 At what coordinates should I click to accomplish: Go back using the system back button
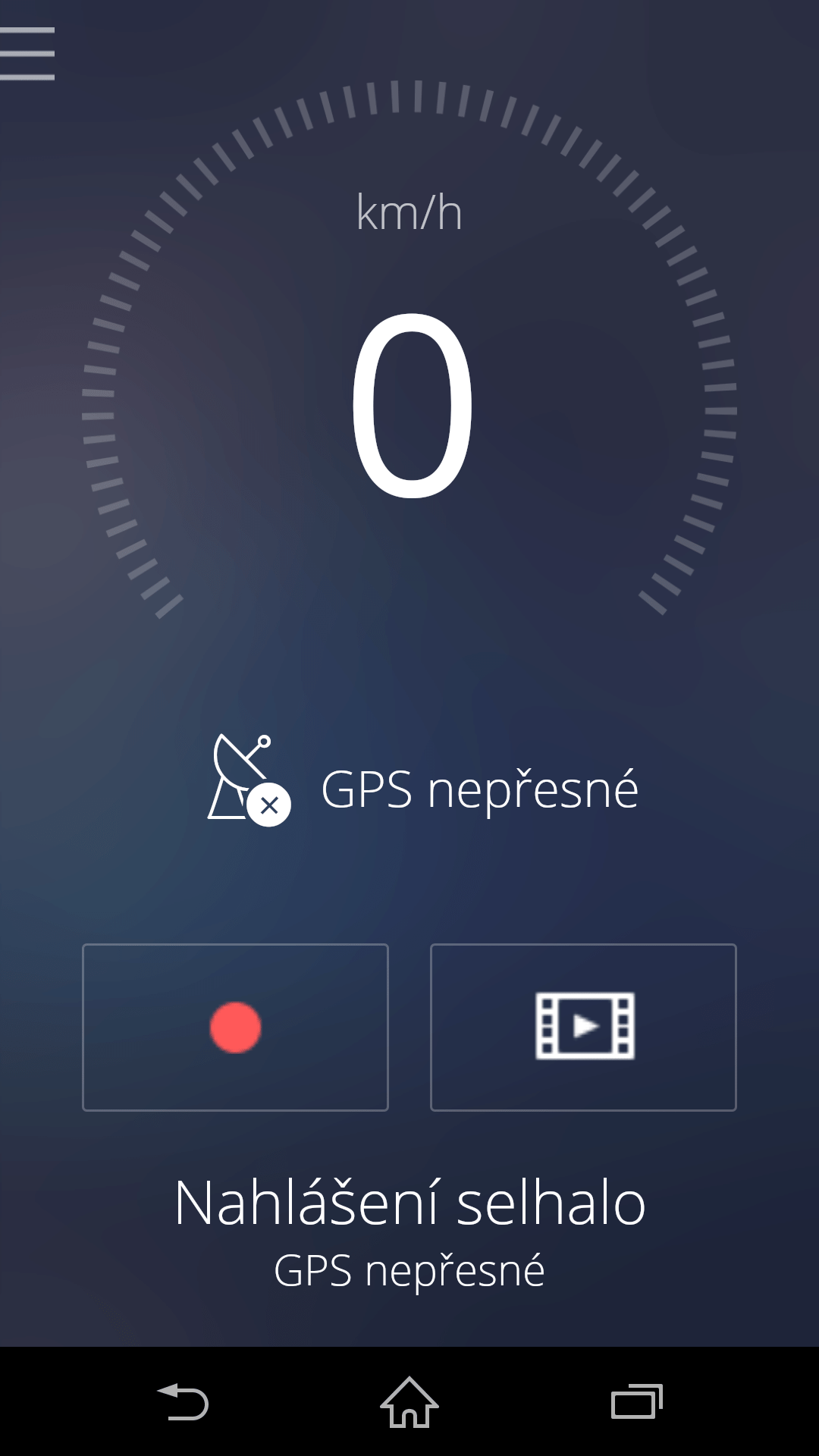182,1401
